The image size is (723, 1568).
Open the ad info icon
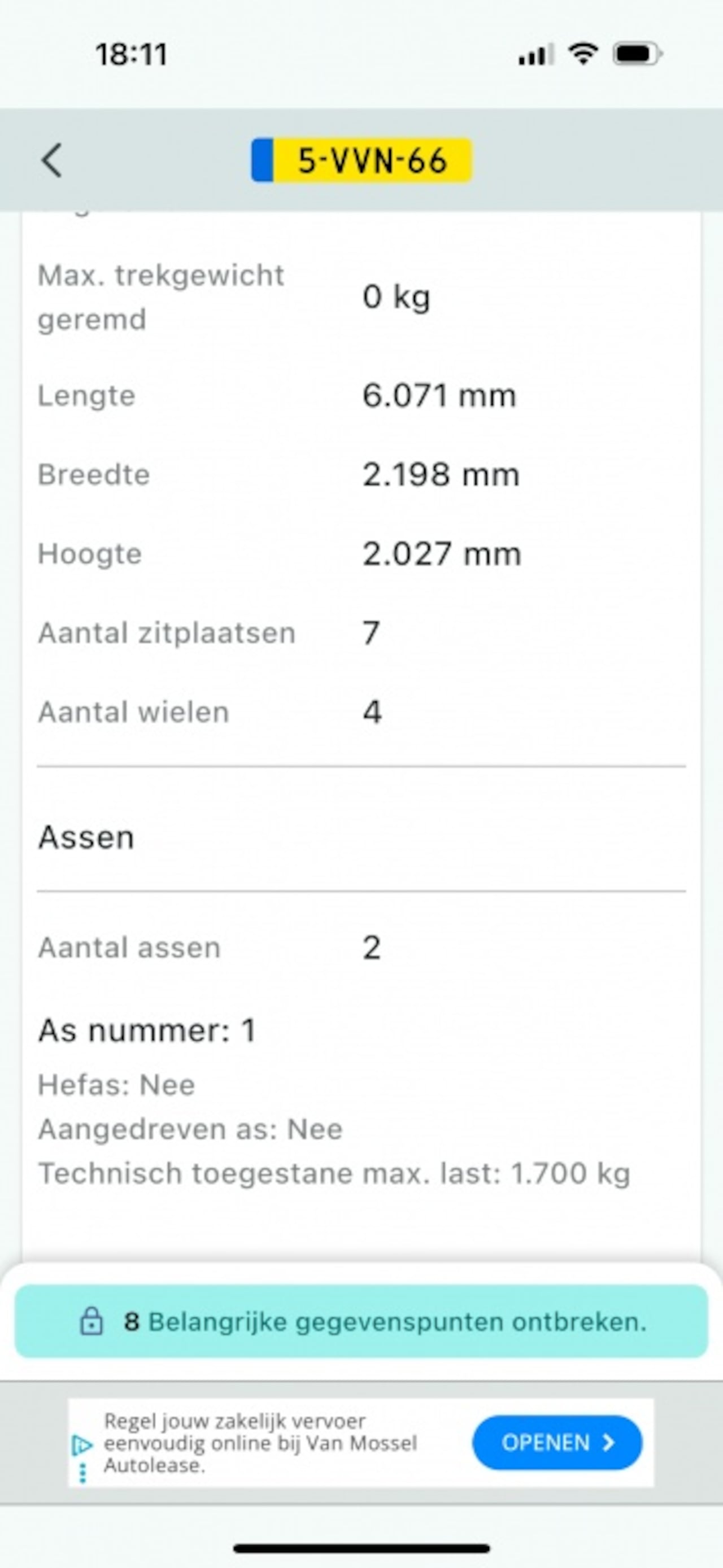click(x=81, y=1445)
